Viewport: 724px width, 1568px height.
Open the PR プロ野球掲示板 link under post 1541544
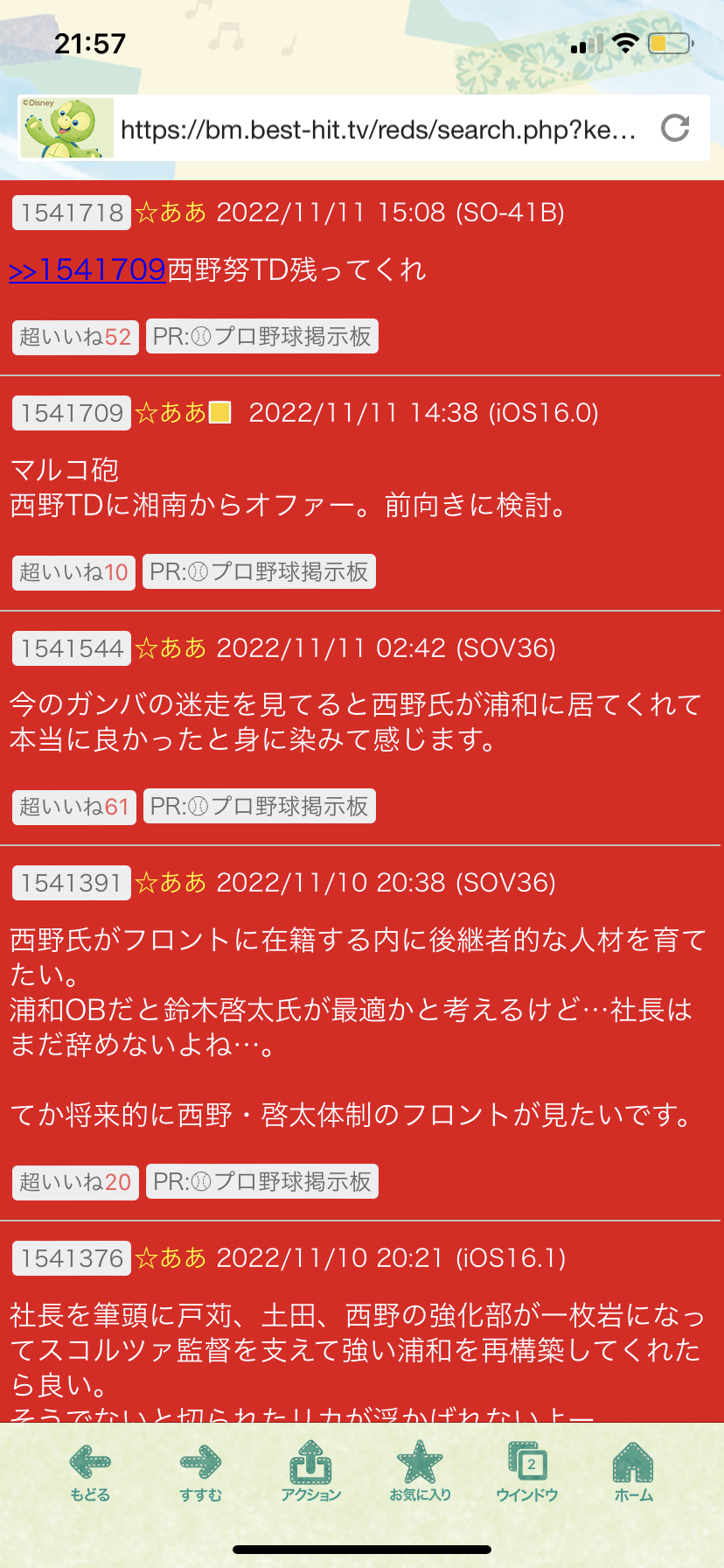coord(260,807)
